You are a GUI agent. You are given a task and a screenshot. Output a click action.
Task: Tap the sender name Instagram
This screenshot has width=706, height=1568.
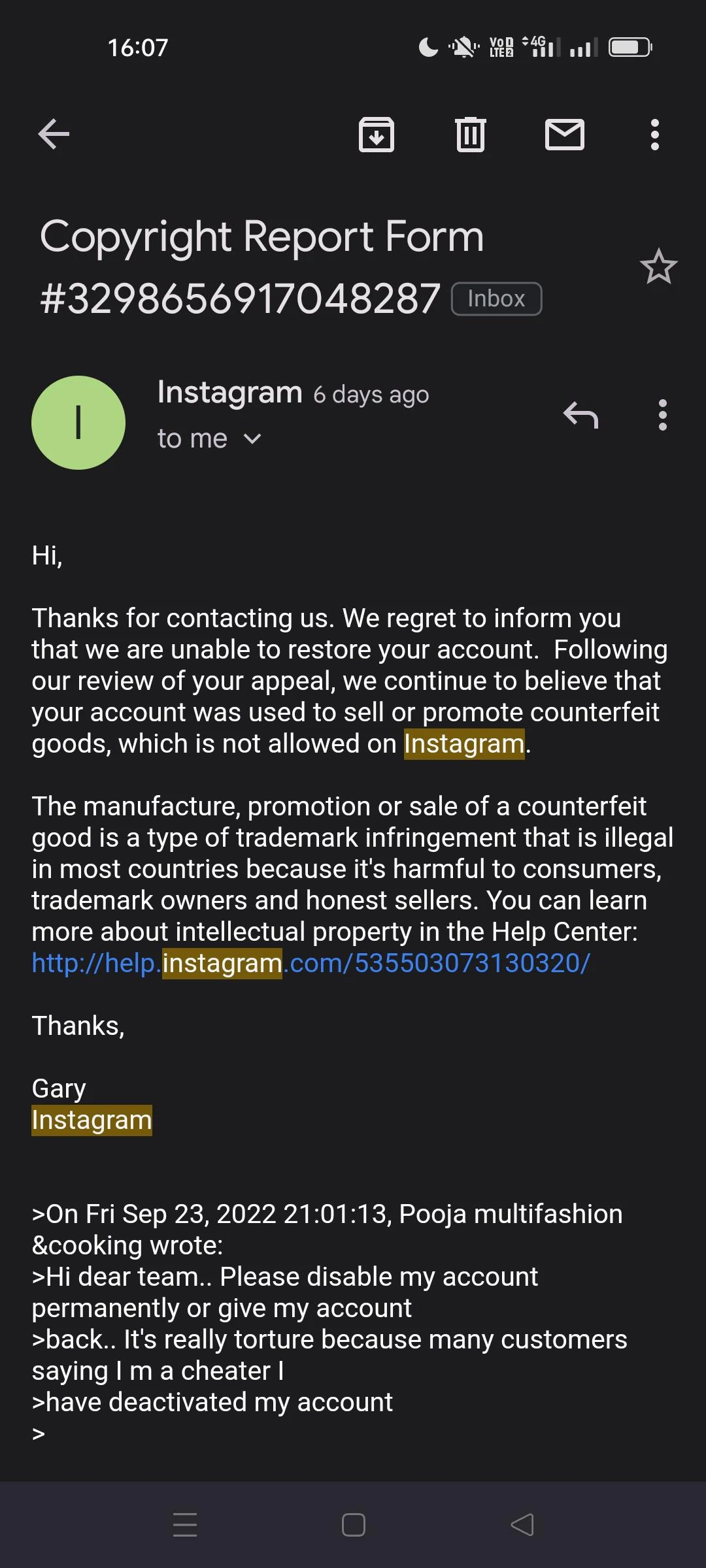tap(230, 392)
